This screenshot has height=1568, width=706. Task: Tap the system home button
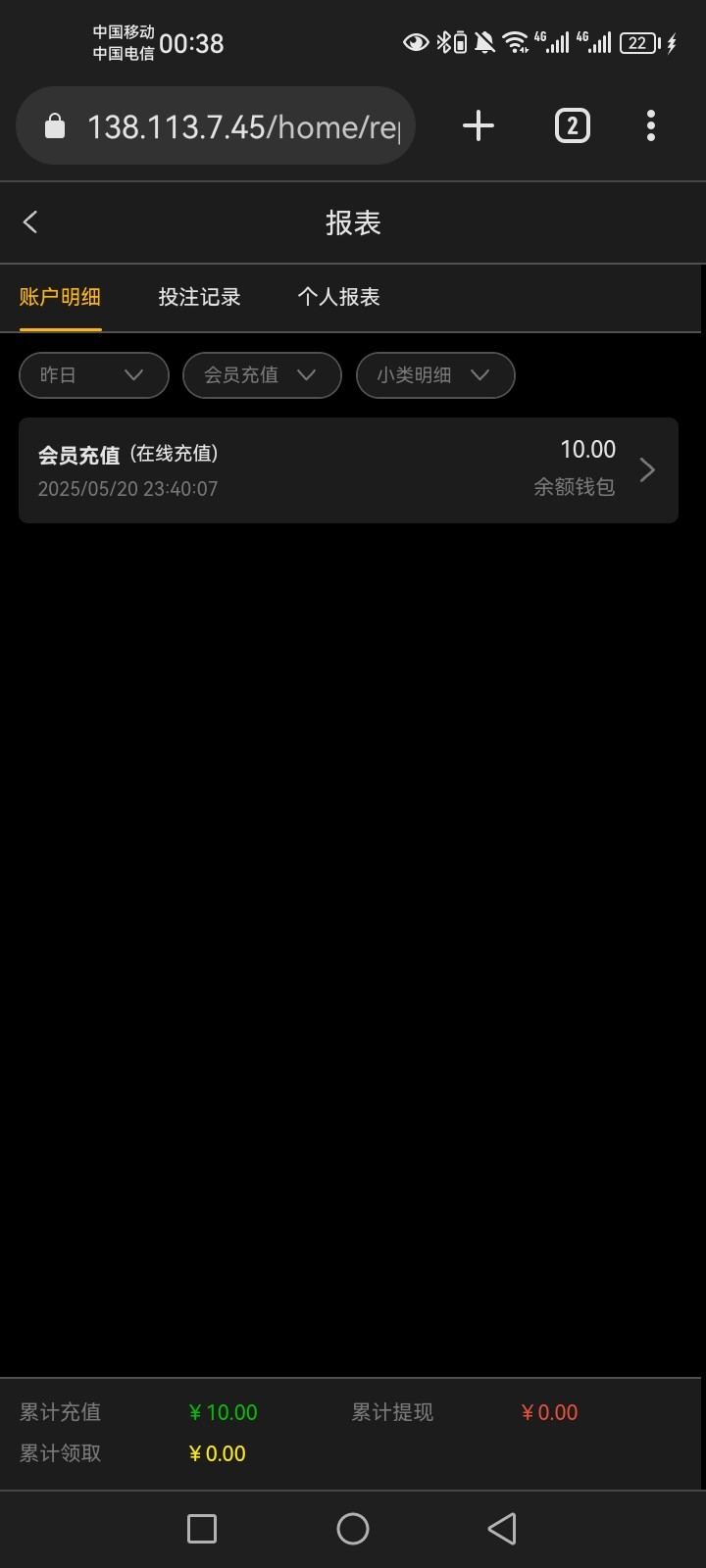click(353, 1529)
